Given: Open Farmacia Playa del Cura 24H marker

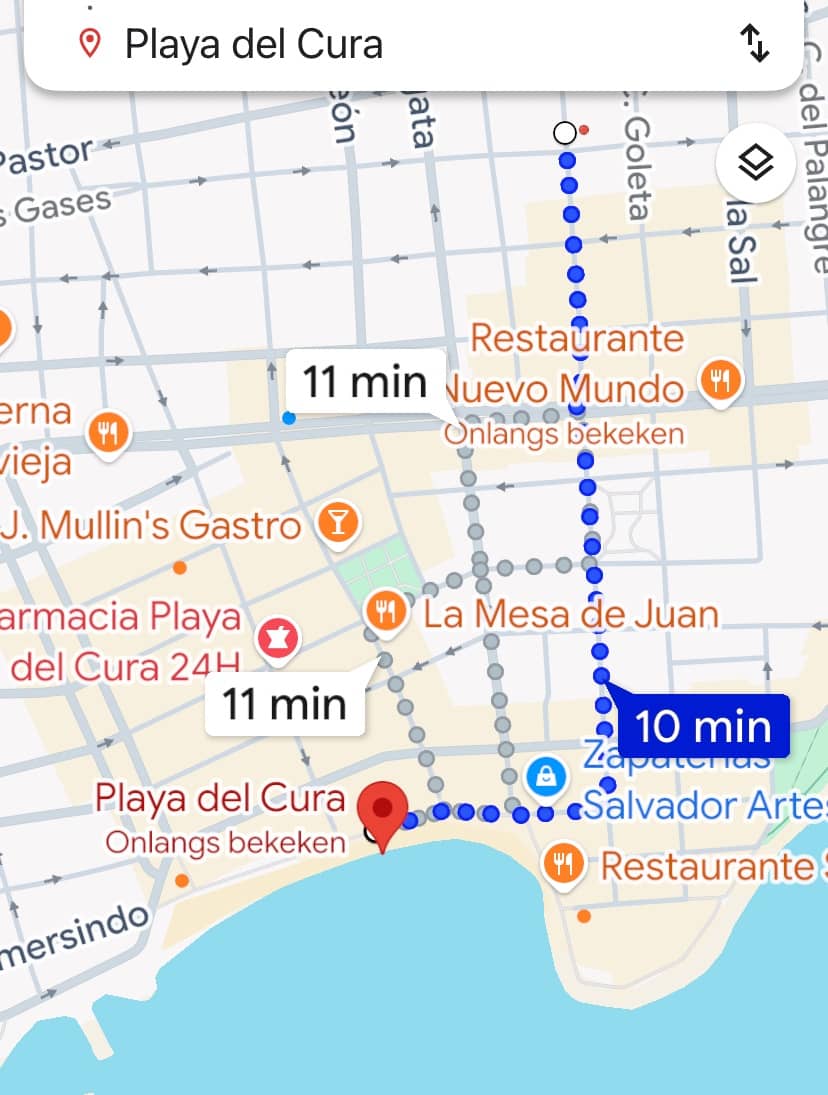Looking at the screenshot, I should (278, 638).
